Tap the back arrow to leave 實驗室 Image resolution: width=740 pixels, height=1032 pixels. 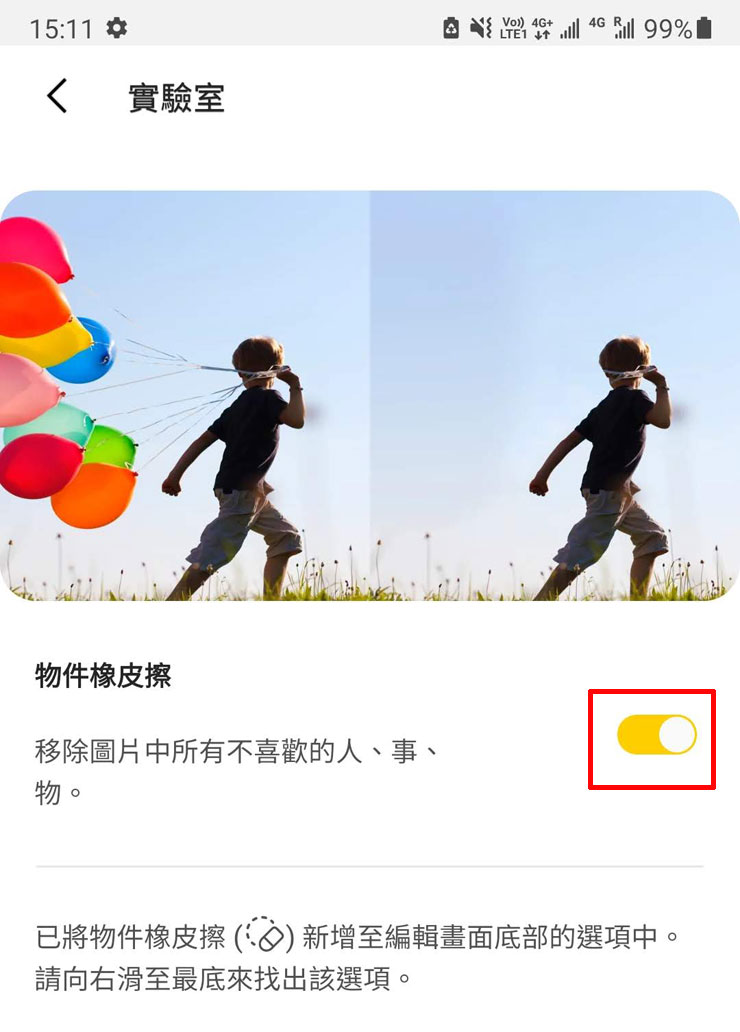tap(55, 96)
